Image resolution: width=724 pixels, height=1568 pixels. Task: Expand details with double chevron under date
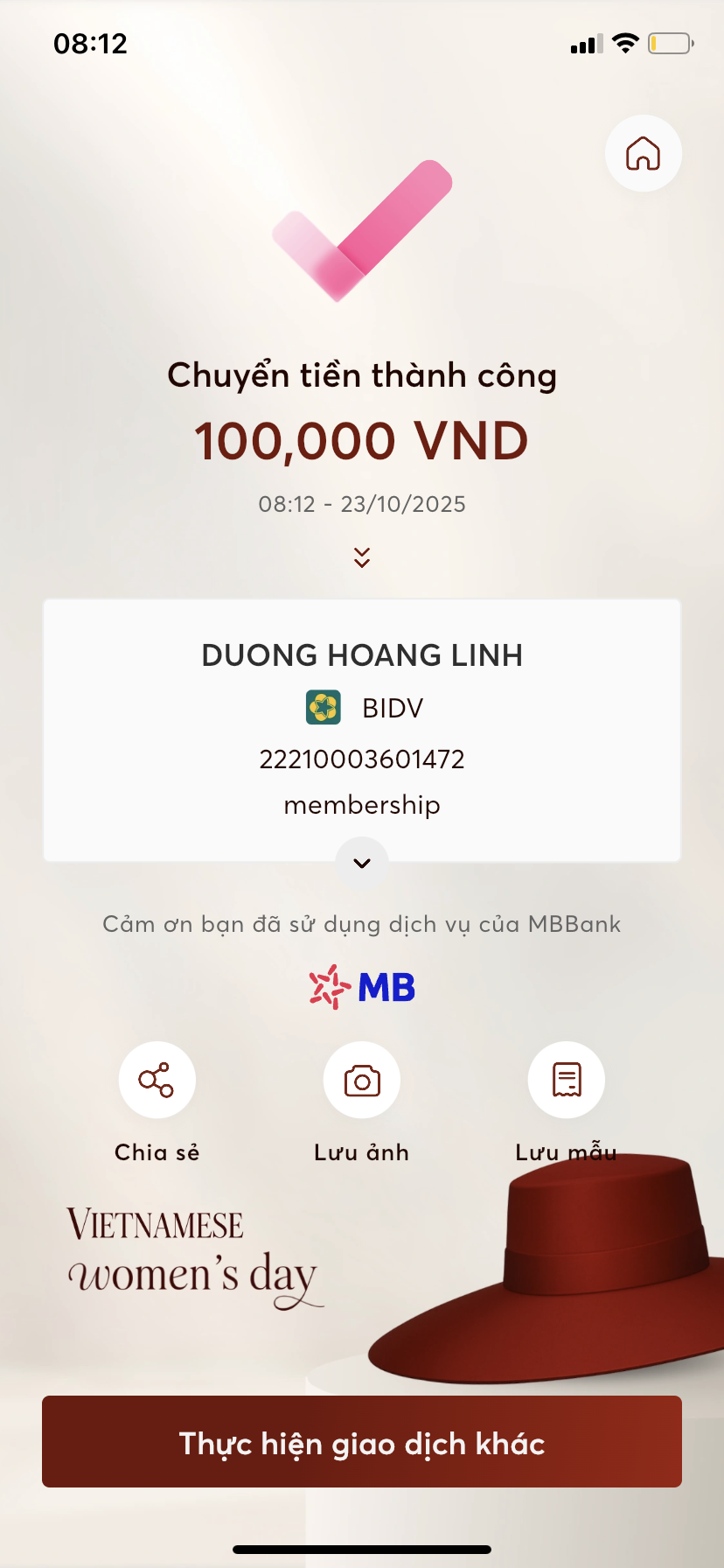362,557
